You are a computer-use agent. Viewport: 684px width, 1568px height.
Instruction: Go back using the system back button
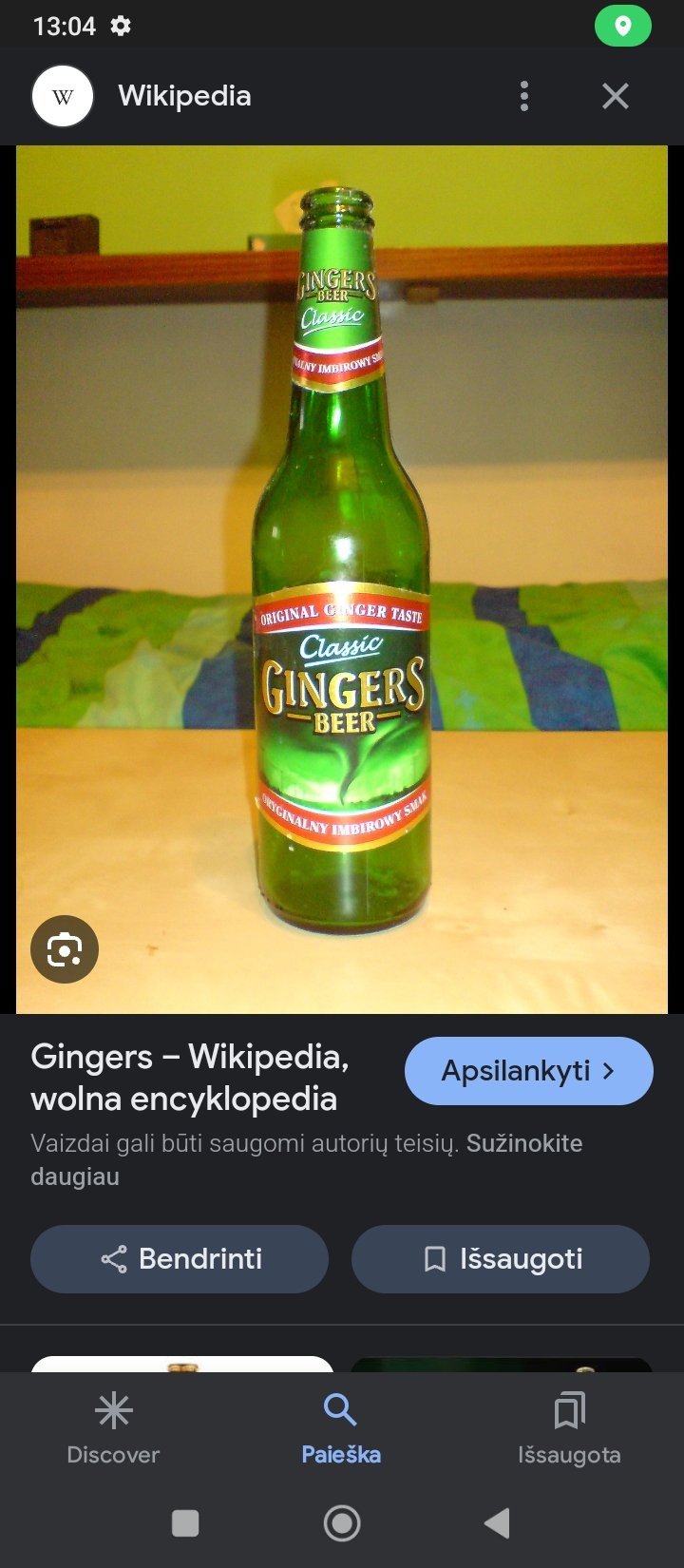click(497, 1523)
